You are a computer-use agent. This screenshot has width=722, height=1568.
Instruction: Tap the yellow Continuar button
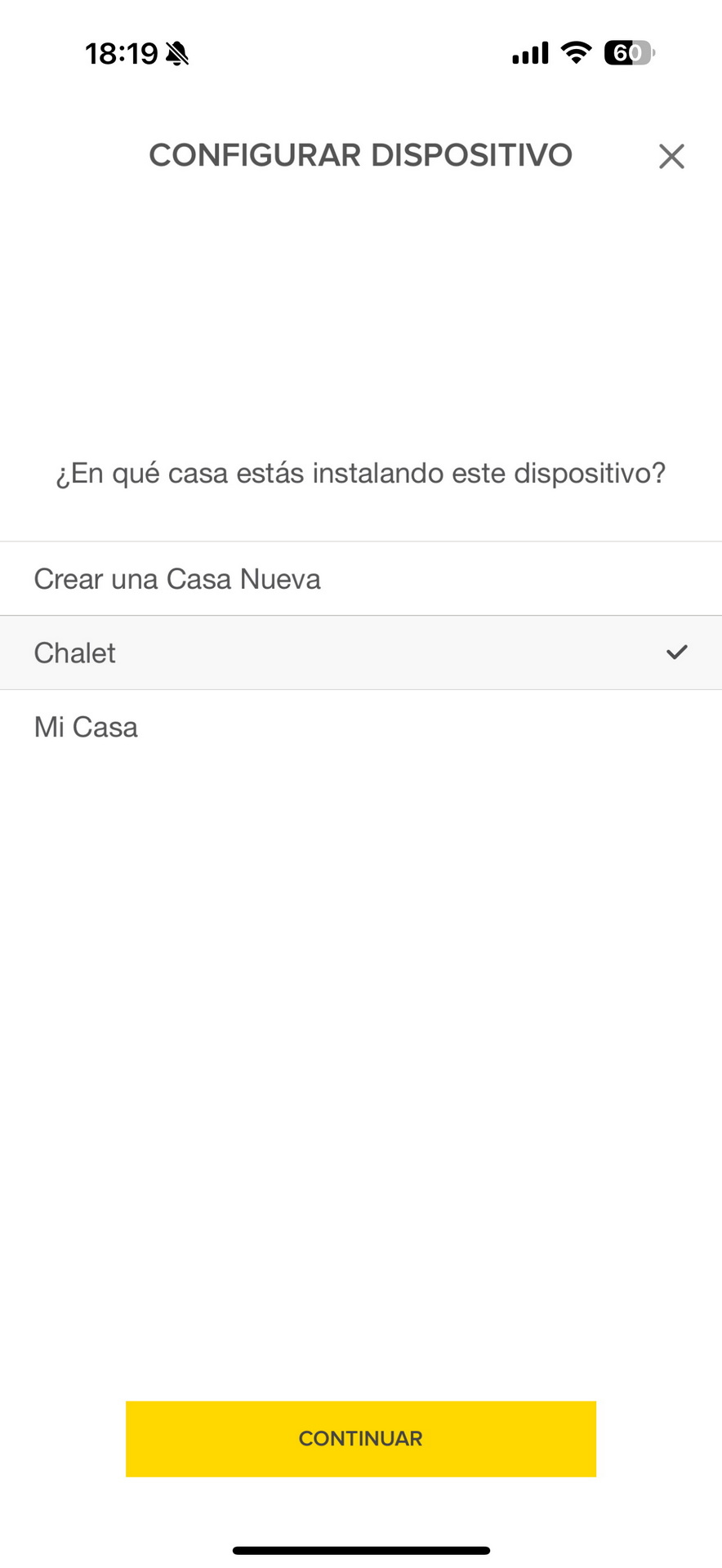[361, 1439]
